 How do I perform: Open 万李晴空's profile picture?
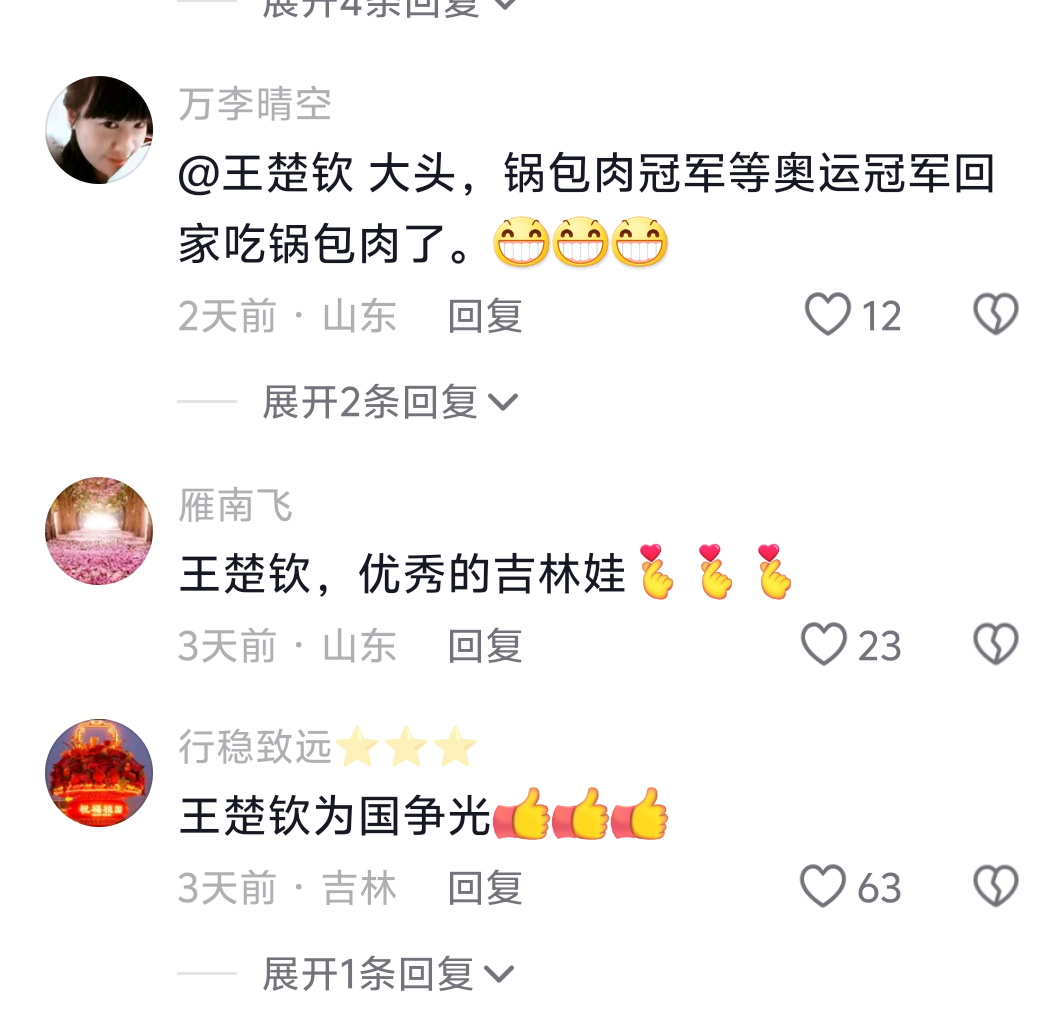[x=99, y=130]
